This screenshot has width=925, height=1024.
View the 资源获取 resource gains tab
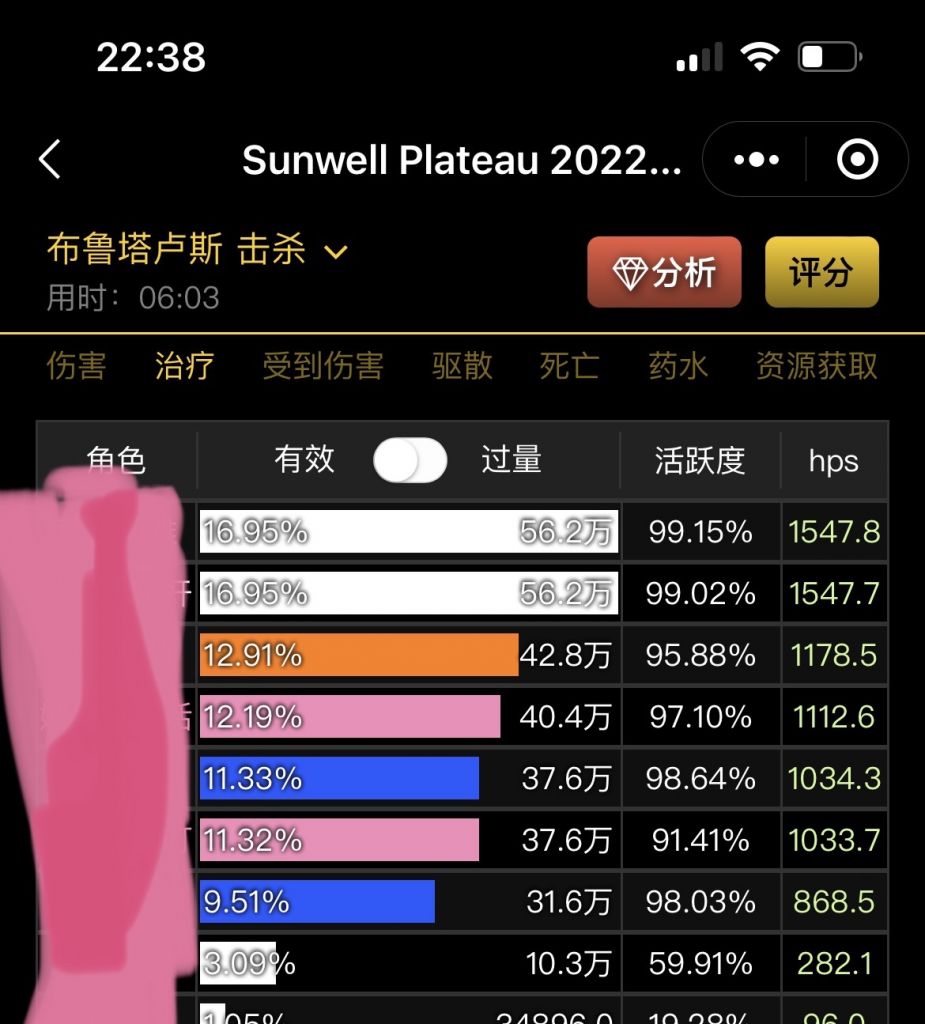[x=818, y=367]
